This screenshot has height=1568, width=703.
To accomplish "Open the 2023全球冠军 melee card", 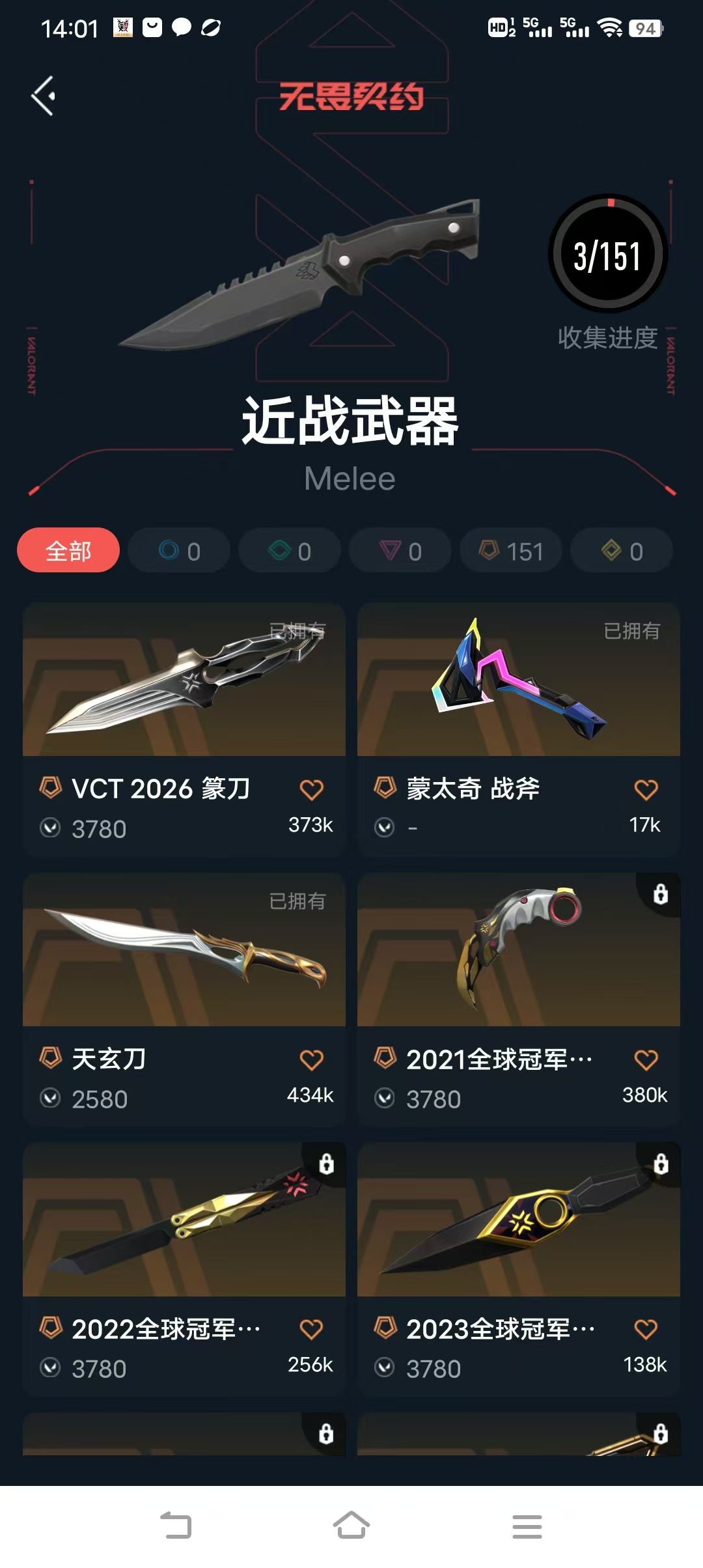I will (x=519, y=1269).
